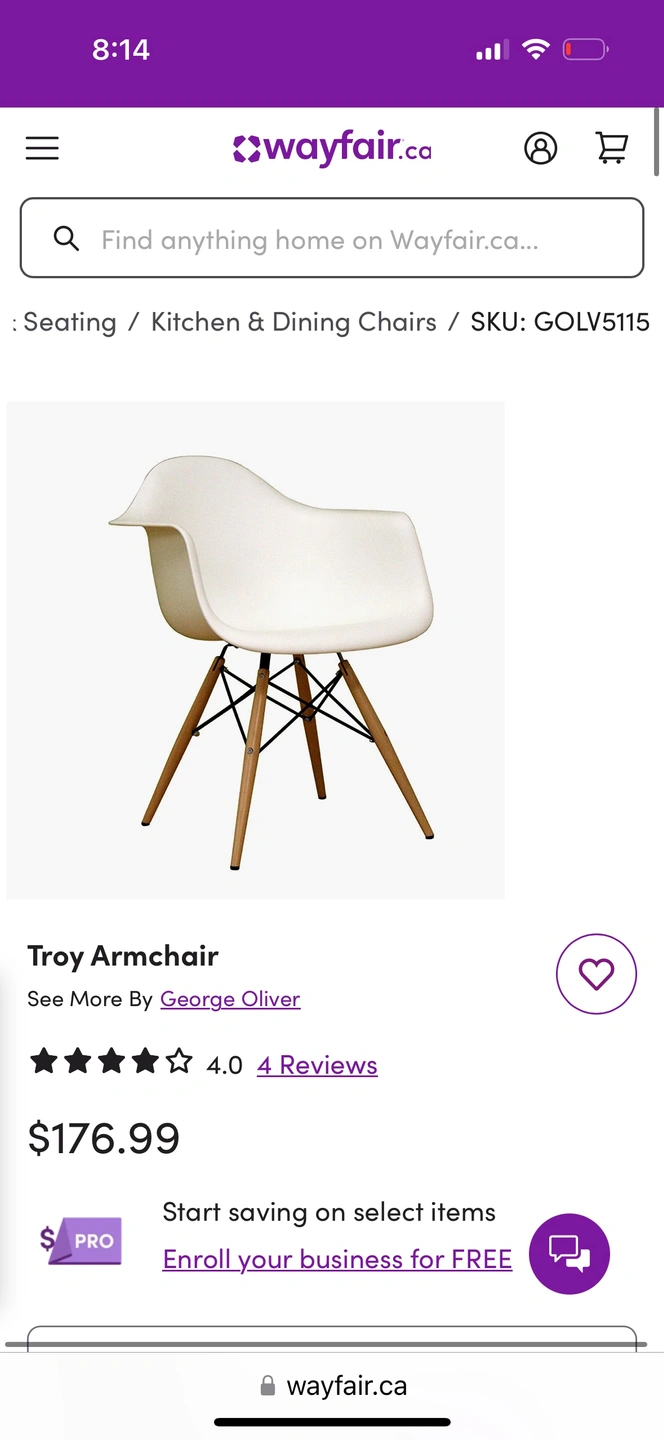The image size is (664, 1440).
Task: View the shopping cart
Action: pos(611,148)
